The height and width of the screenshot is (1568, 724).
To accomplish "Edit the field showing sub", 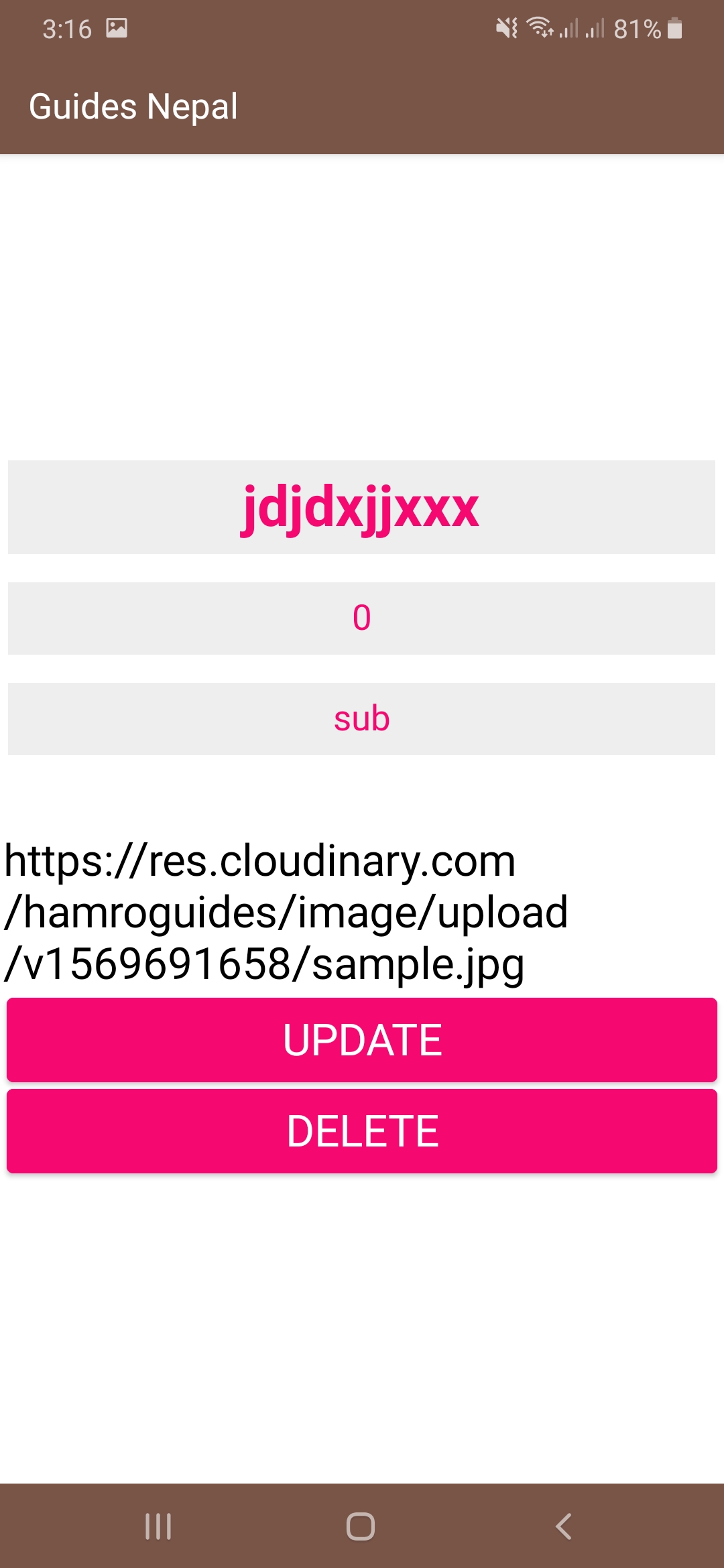I will [x=362, y=719].
